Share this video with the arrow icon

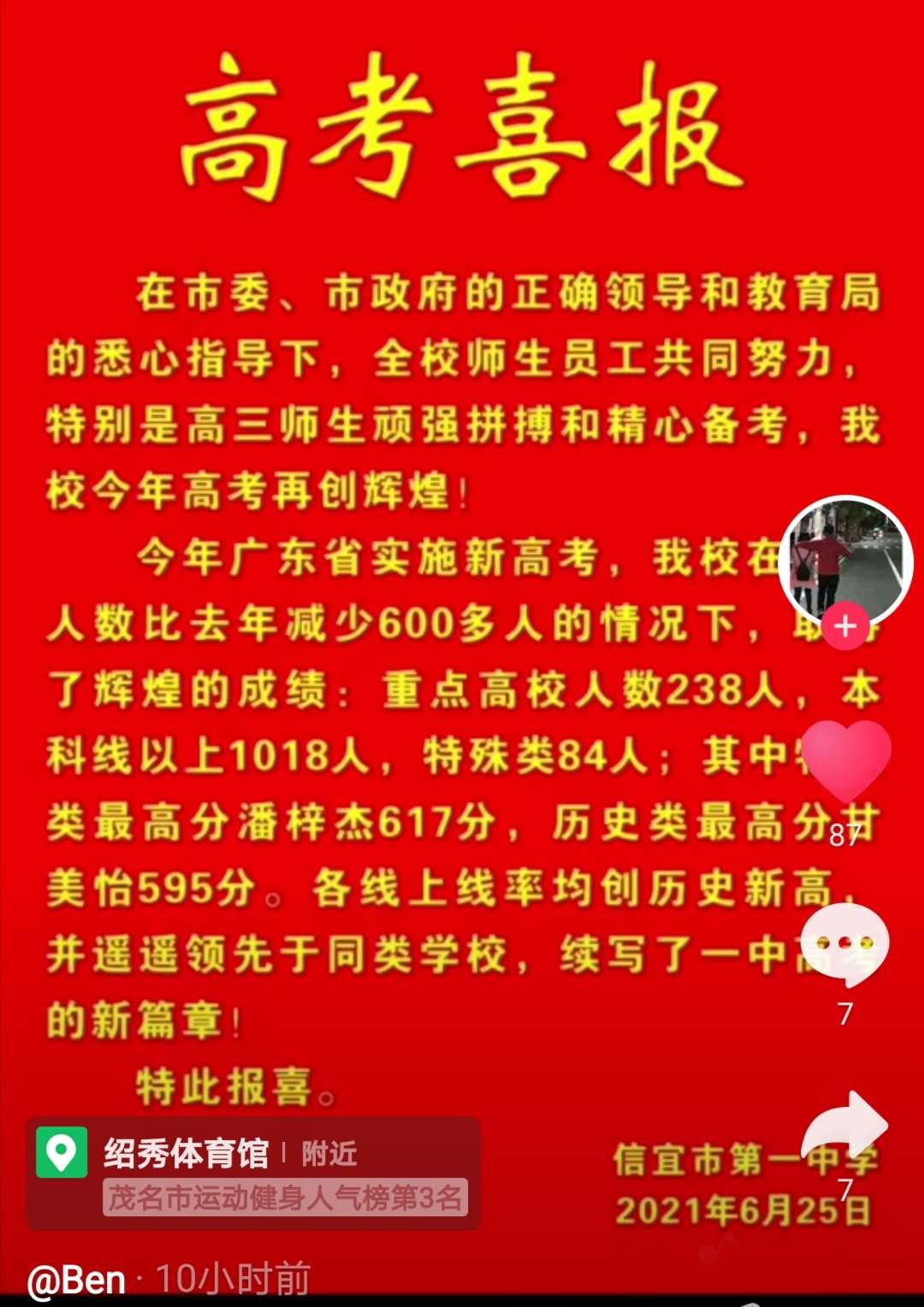(845, 1128)
